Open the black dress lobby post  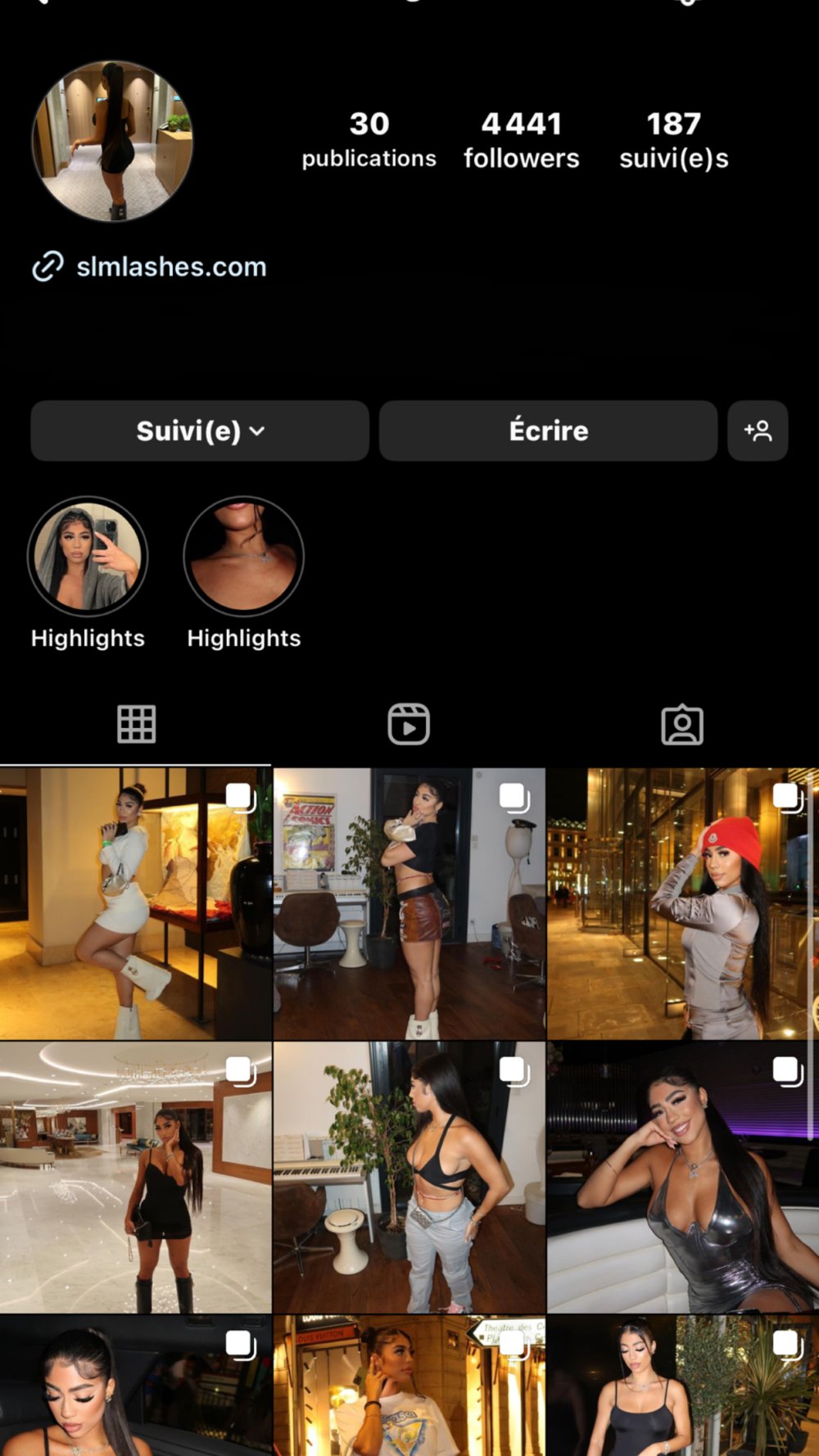click(x=135, y=1177)
